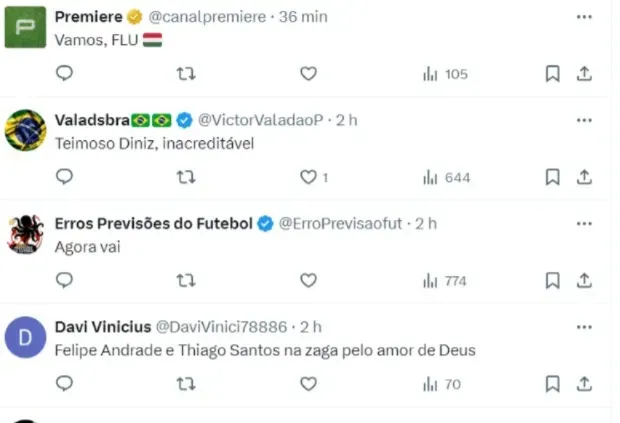Bookmark the Erros Previsões do Futebol tweet

pyautogui.click(x=552, y=281)
